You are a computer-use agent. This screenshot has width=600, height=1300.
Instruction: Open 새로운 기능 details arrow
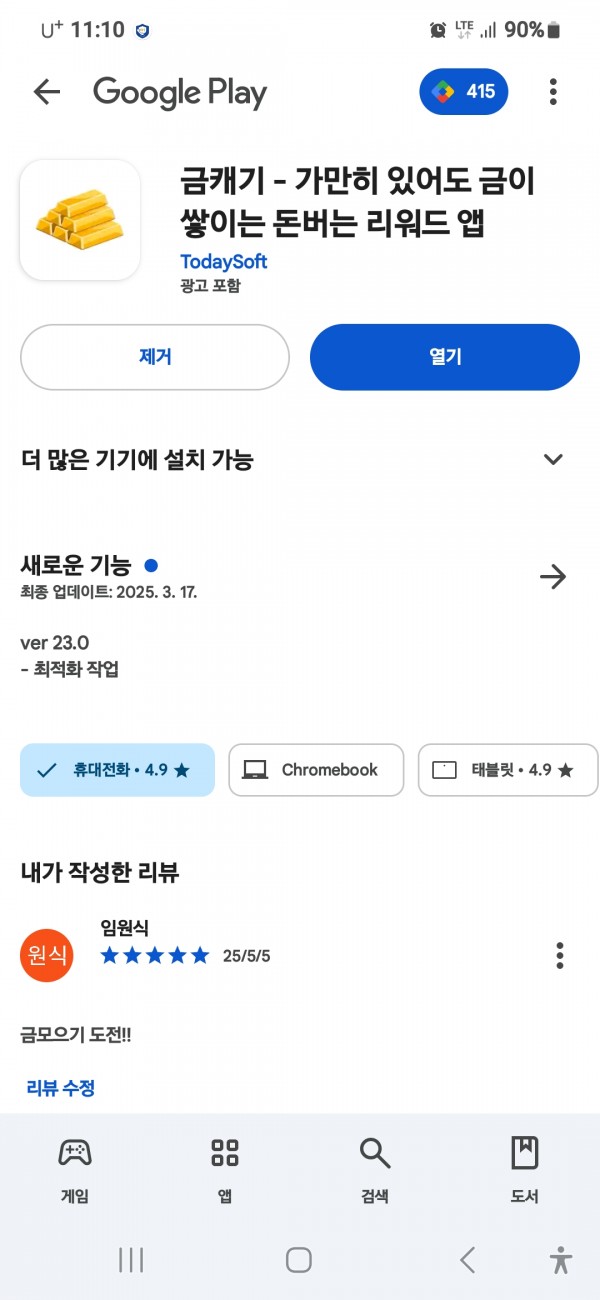pos(553,577)
